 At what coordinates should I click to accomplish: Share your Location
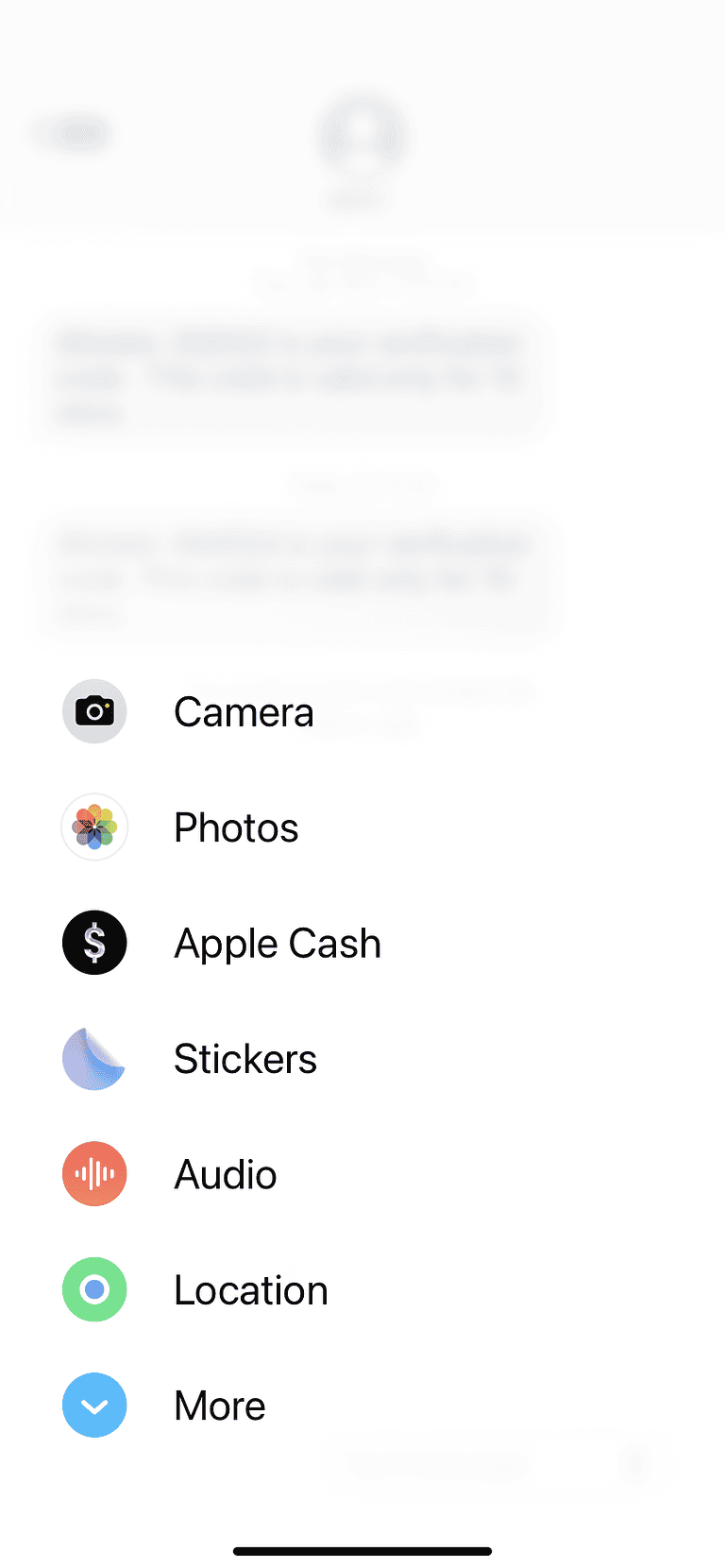point(195,1289)
